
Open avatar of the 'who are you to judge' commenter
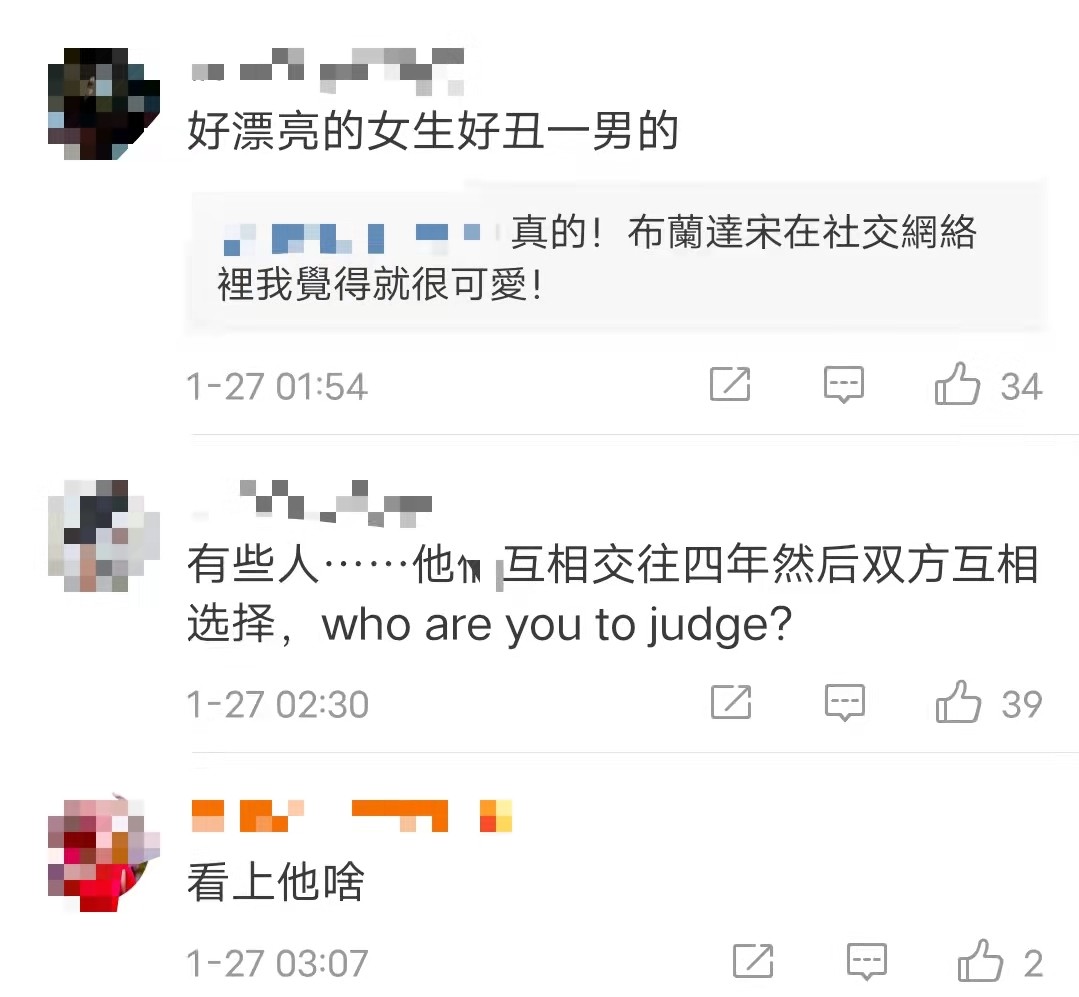104,536
